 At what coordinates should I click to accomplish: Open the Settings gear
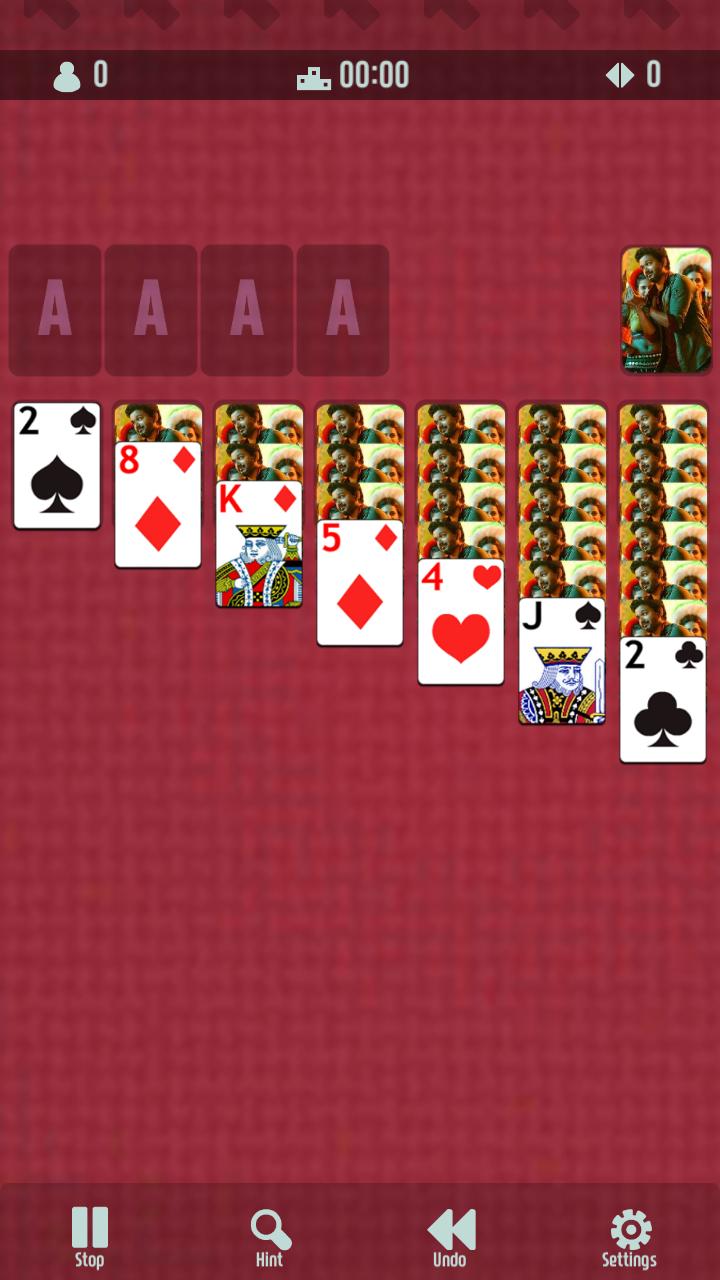[x=630, y=1237]
